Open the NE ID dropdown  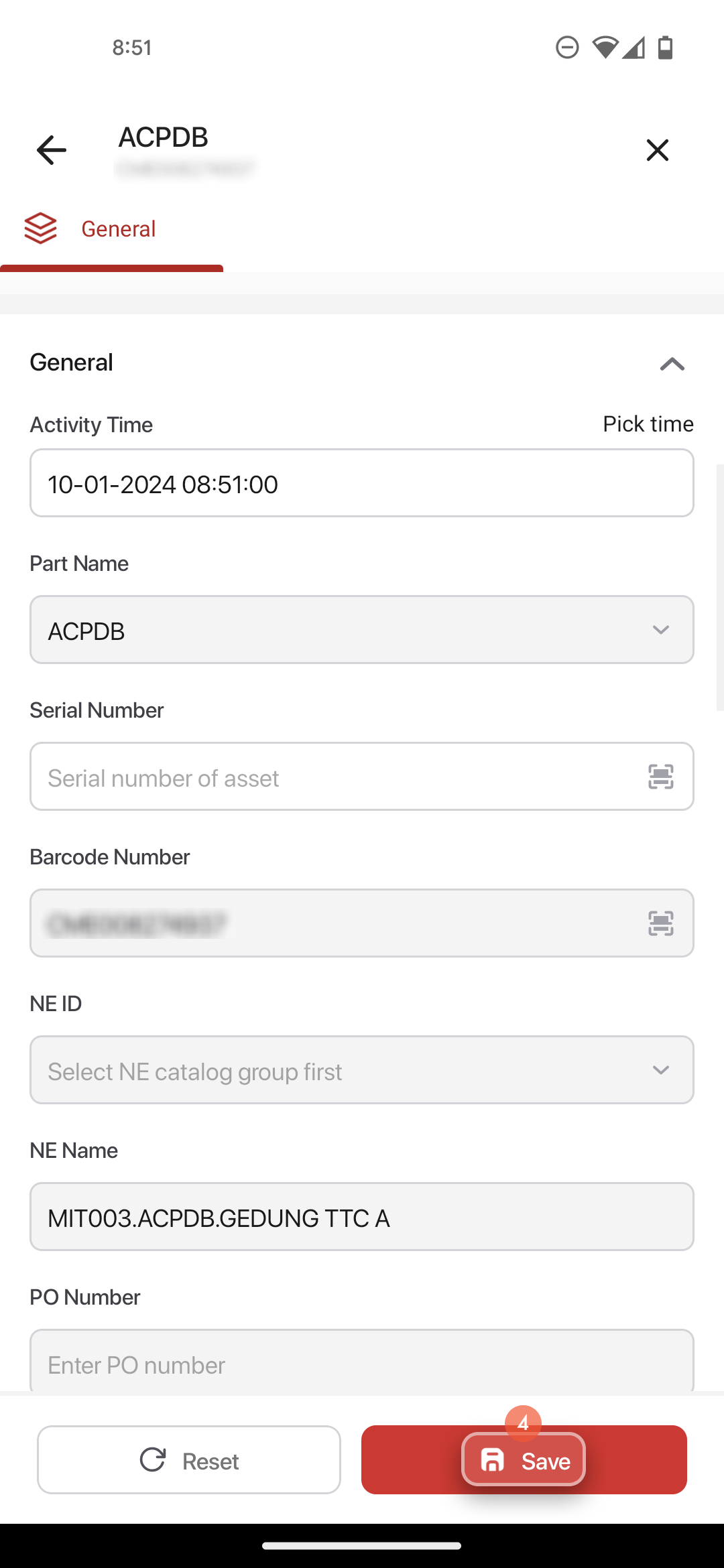[362, 1070]
